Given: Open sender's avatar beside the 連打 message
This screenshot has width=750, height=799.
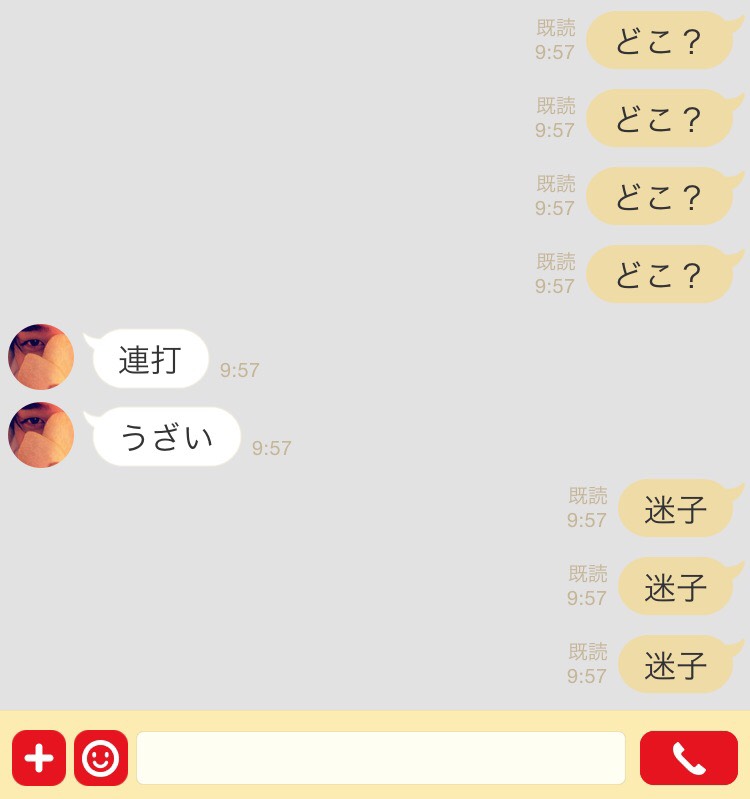Looking at the screenshot, I should coord(41,357).
